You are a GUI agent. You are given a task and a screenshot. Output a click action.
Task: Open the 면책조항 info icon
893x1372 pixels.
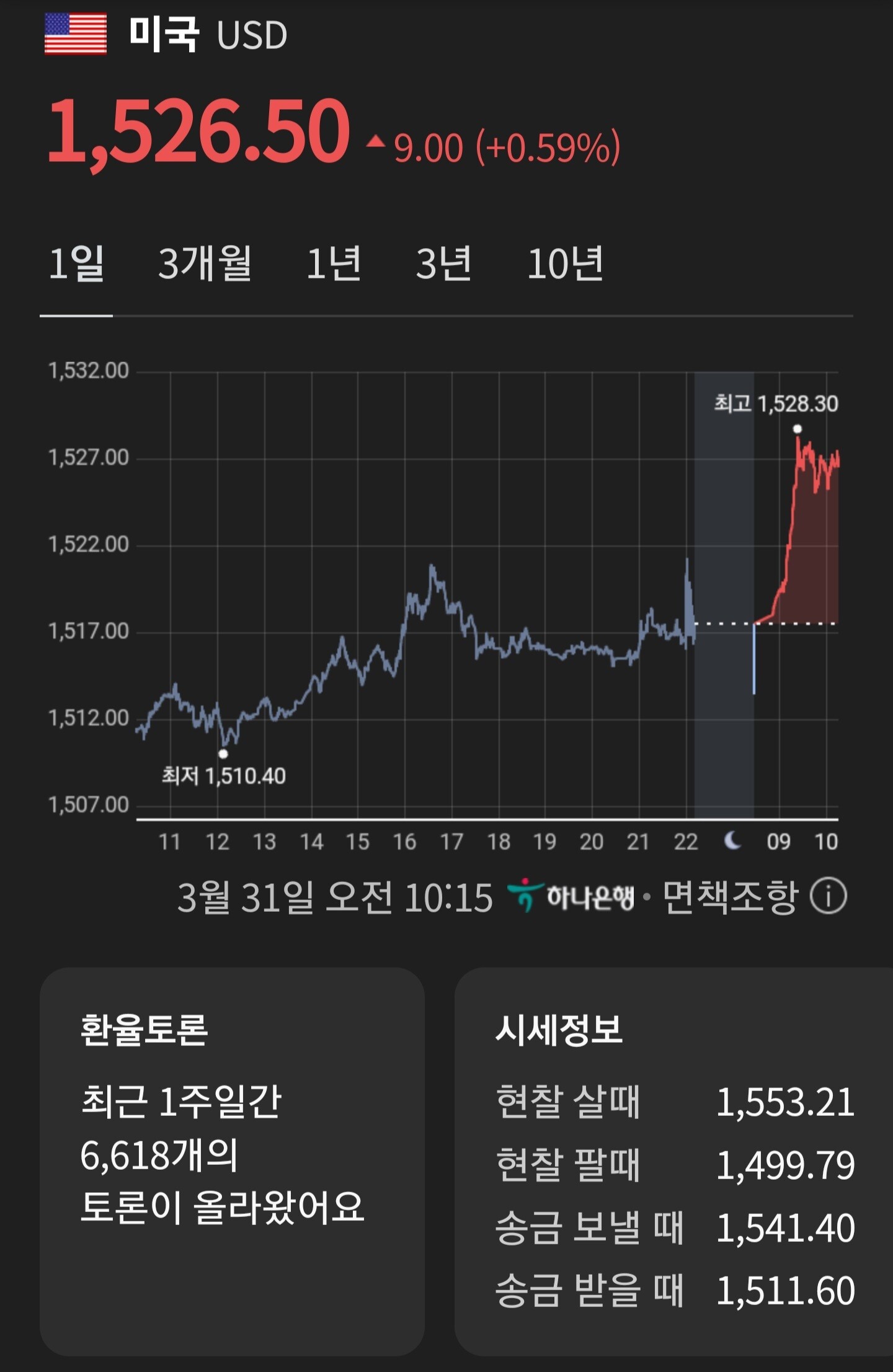(828, 897)
